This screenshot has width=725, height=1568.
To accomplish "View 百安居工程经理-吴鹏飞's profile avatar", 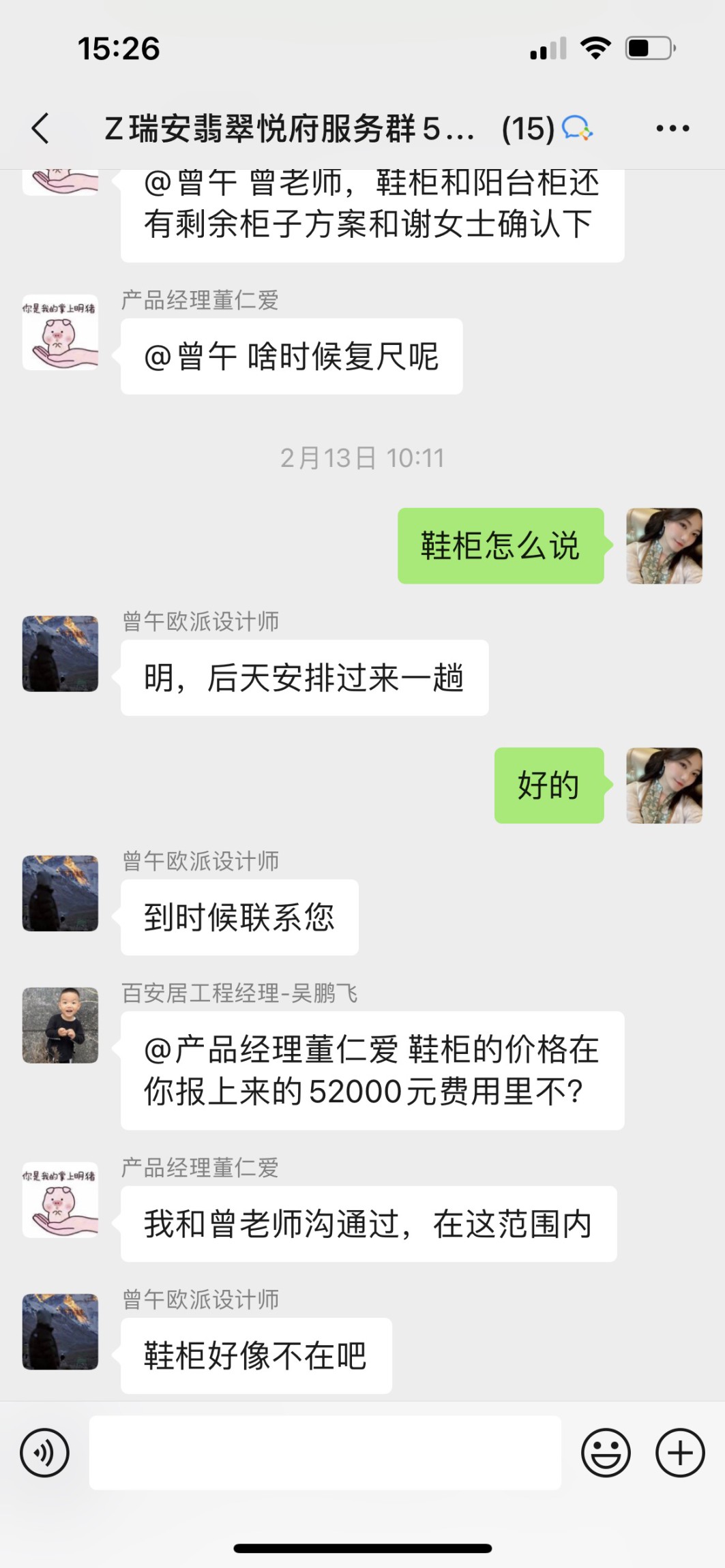I will click(x=60, y=1025).
